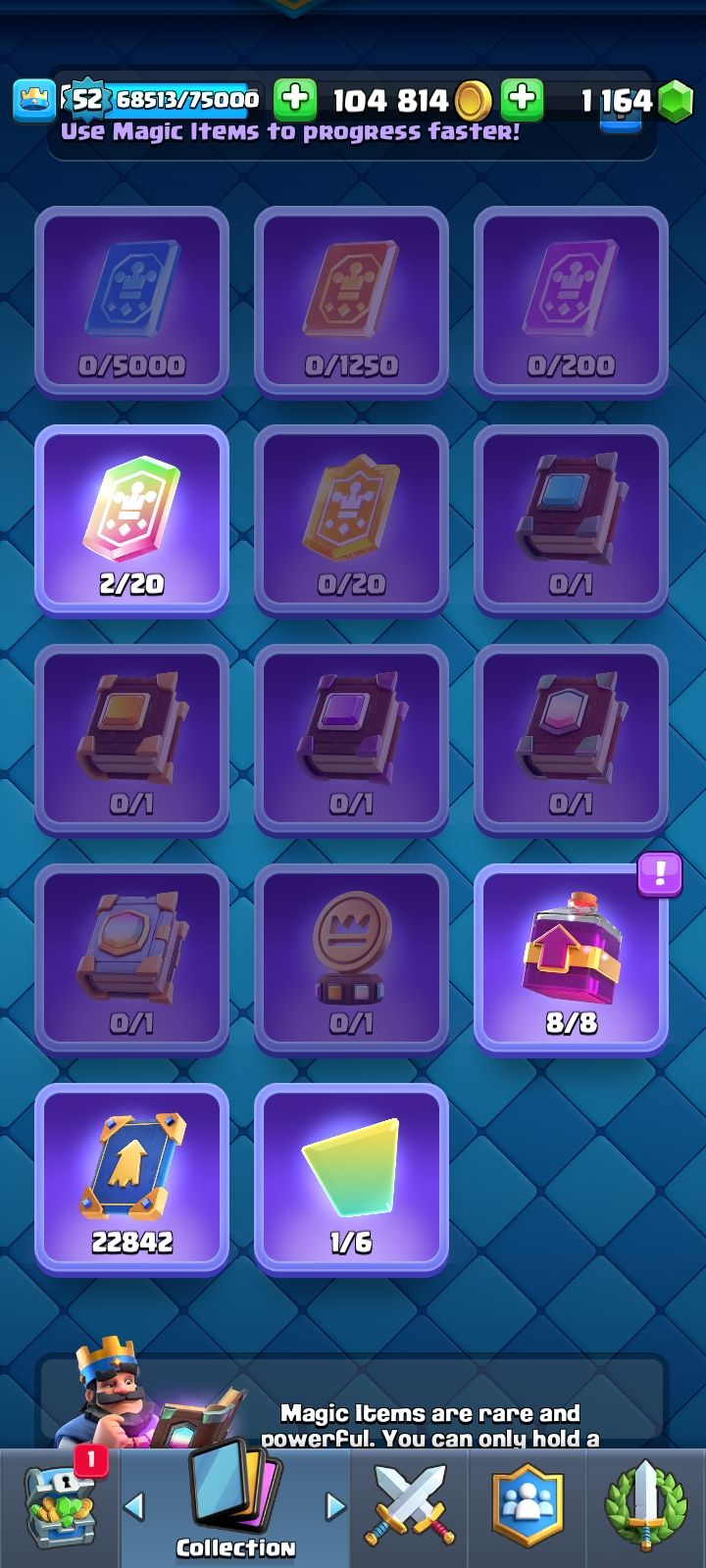Select the purple Book of Cards 0/1
Screen dimensions: 706x1568
[351, 740]
